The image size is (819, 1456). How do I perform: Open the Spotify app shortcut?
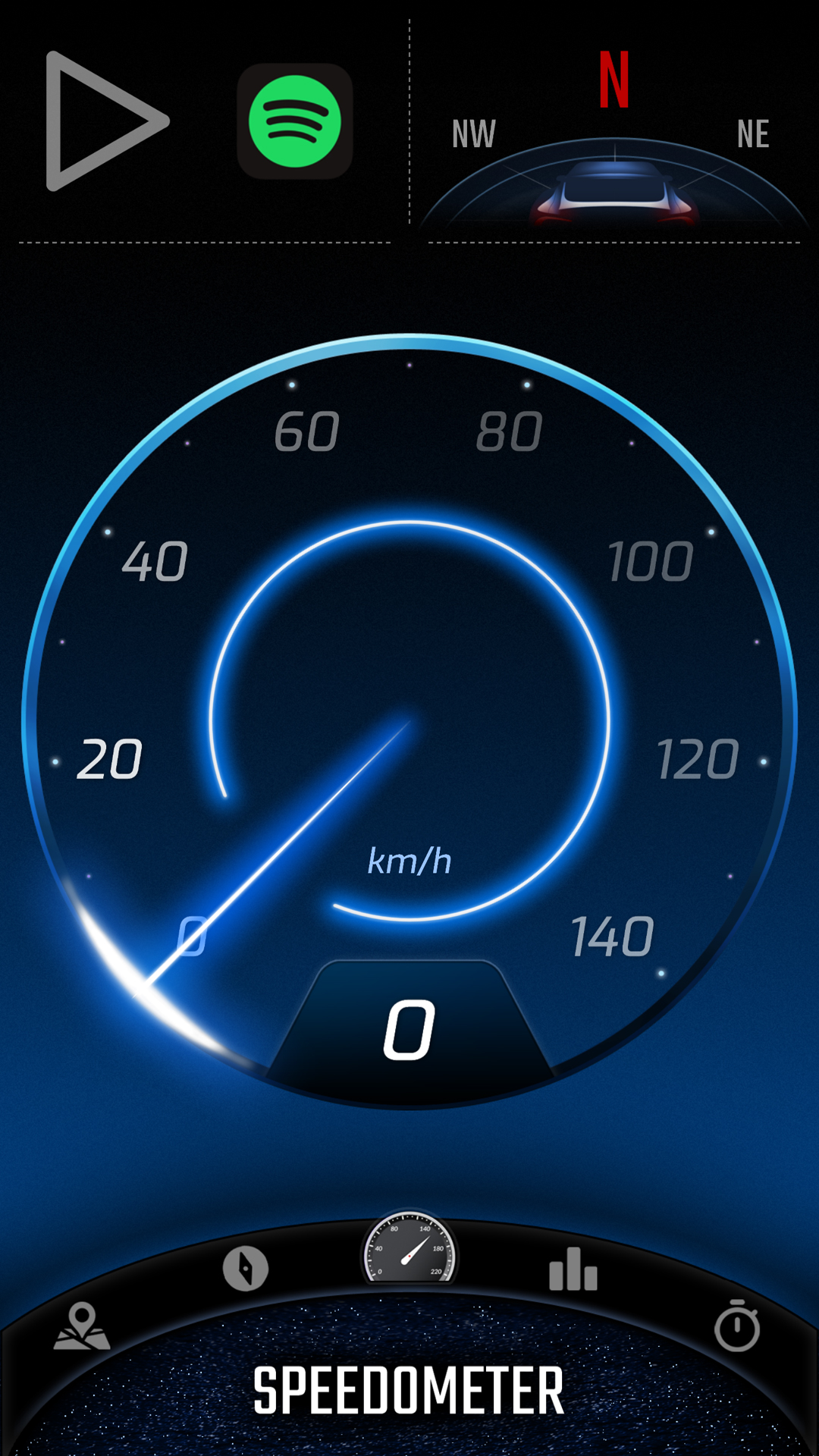pyautogui.click(x=295, y=121)
